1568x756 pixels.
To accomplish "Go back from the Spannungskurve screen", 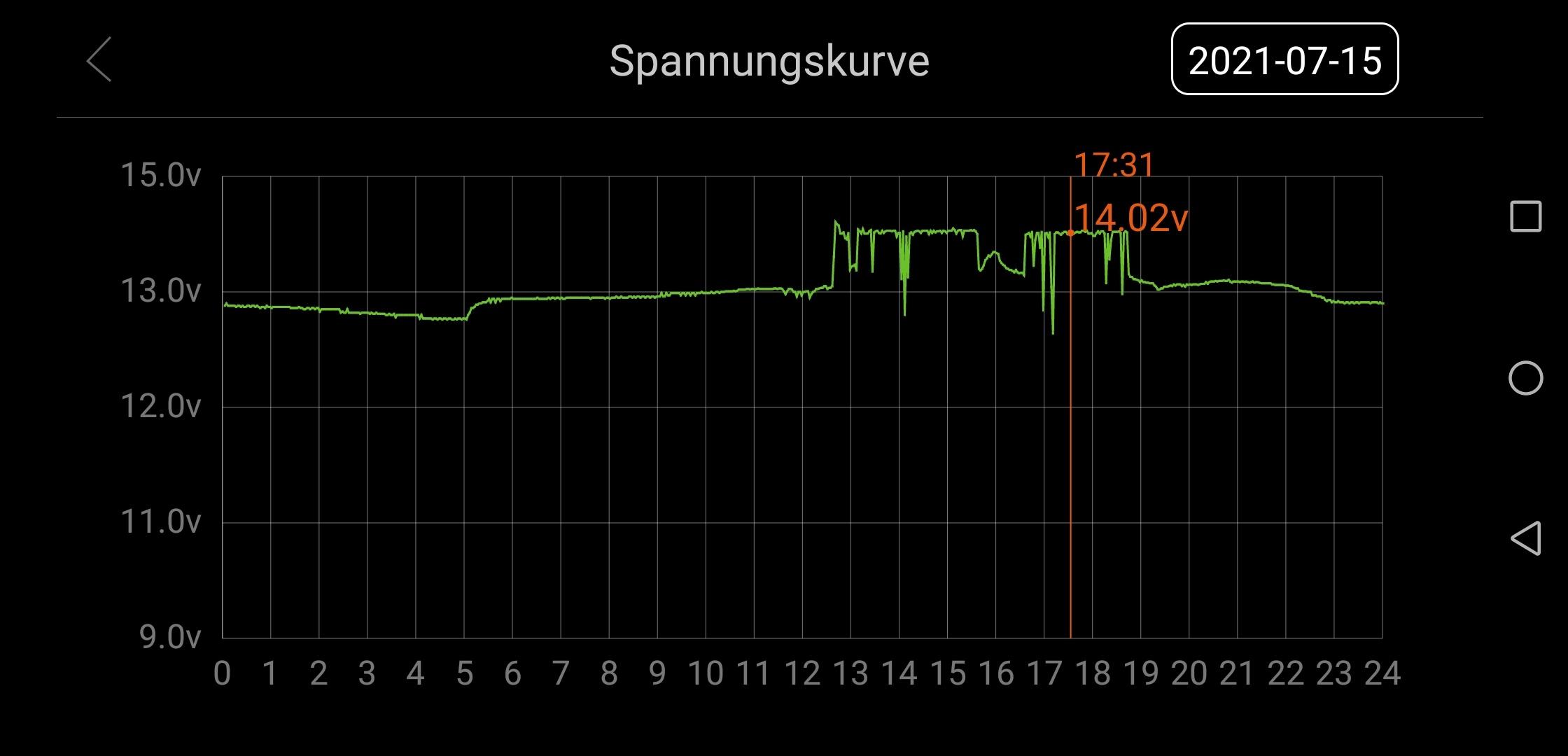I will pyautogui.click(x=99, y=60).
